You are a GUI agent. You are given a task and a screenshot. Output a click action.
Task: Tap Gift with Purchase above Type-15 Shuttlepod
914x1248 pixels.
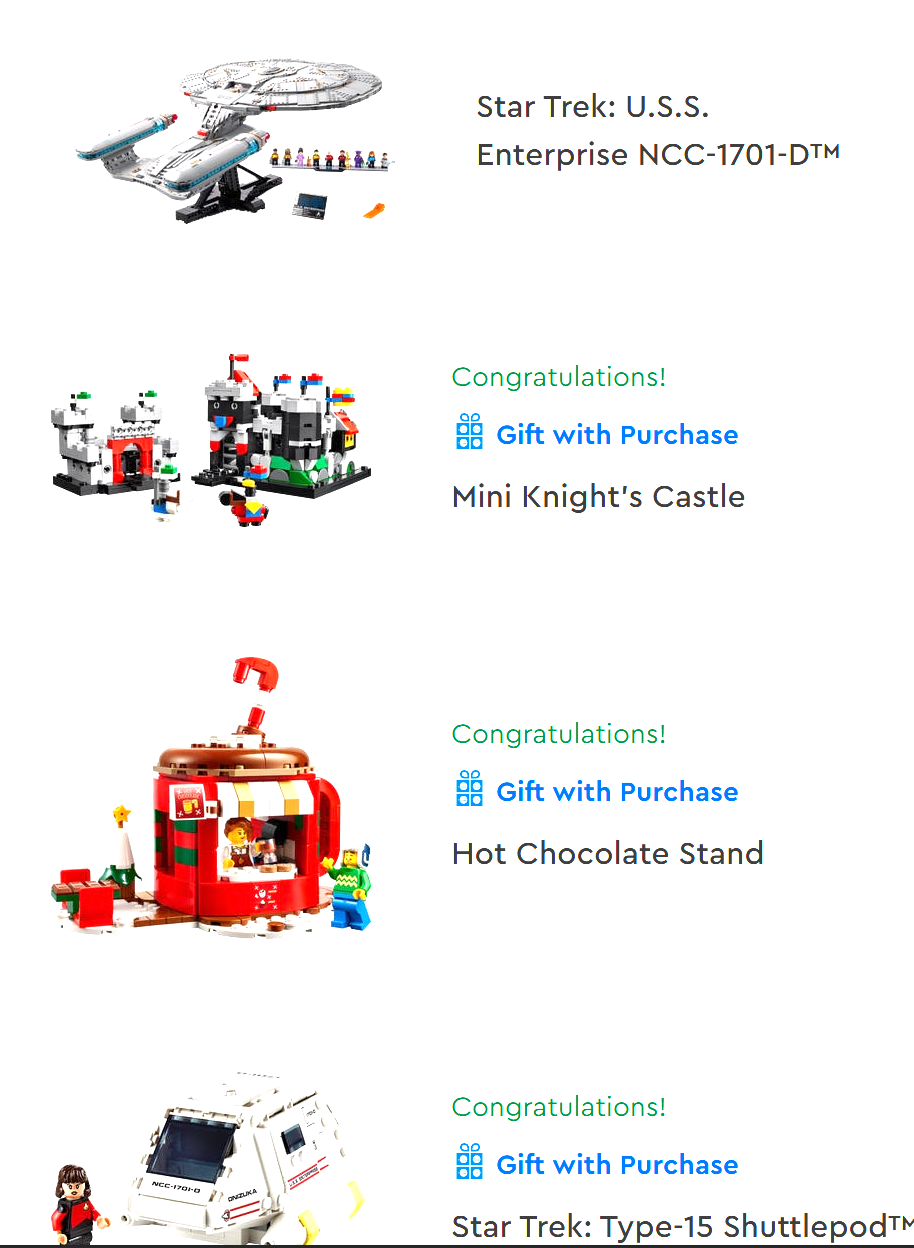pos(617,1165)
